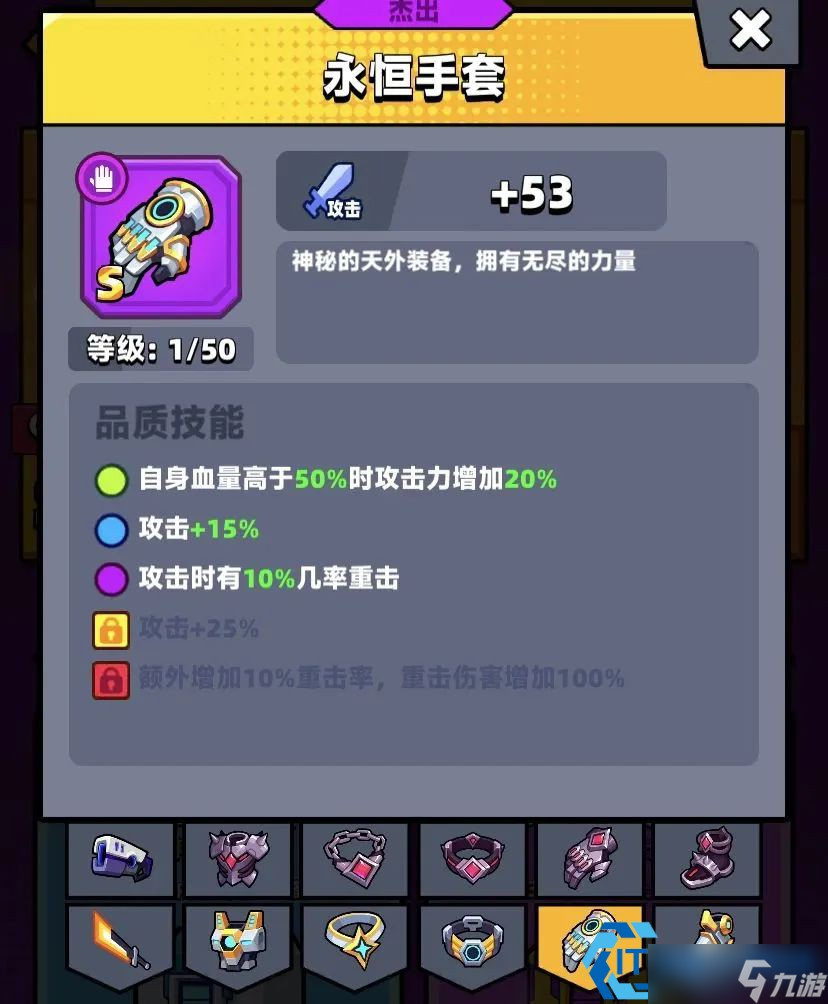Select the dark red chest armor item

(238, 857)
